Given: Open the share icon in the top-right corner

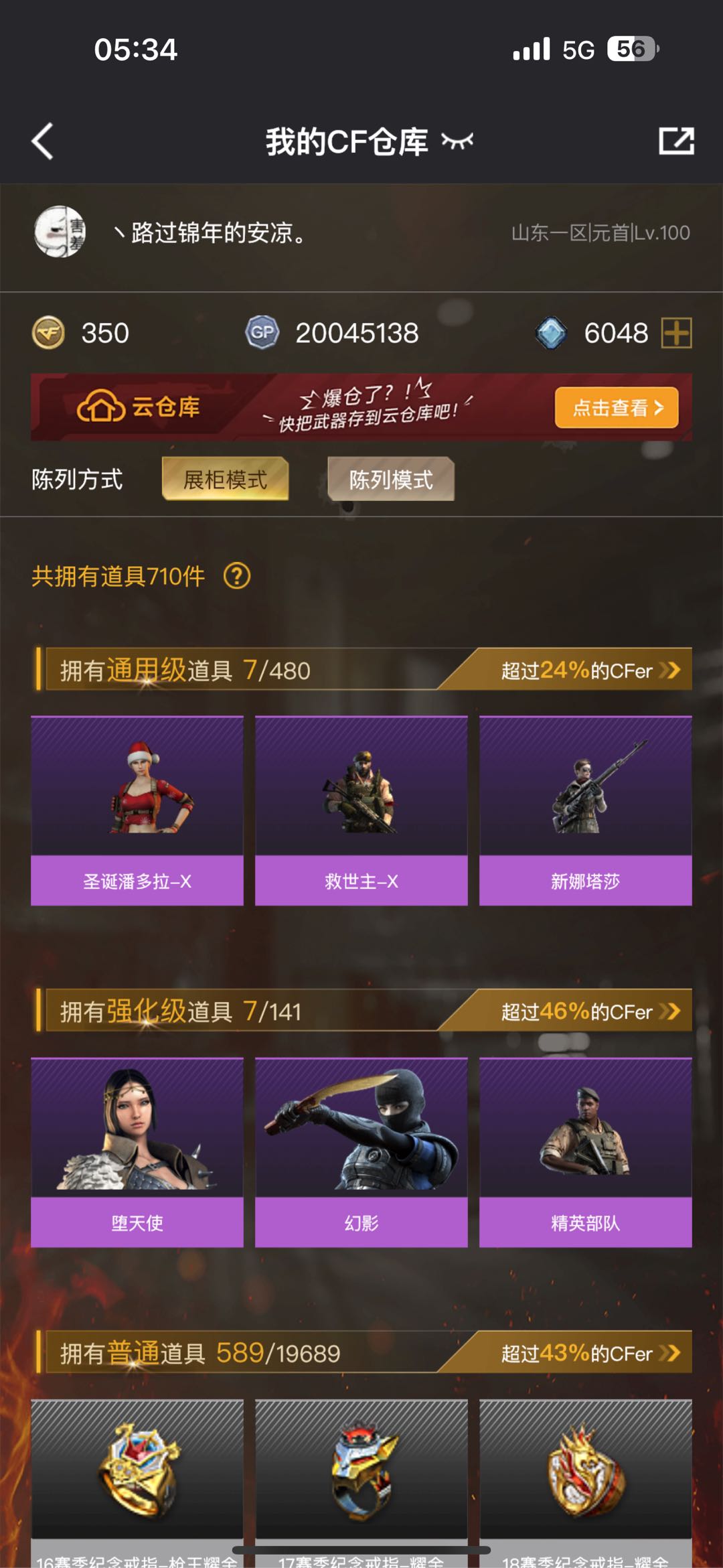Looking at the screenshot, I should coord(676,141).
